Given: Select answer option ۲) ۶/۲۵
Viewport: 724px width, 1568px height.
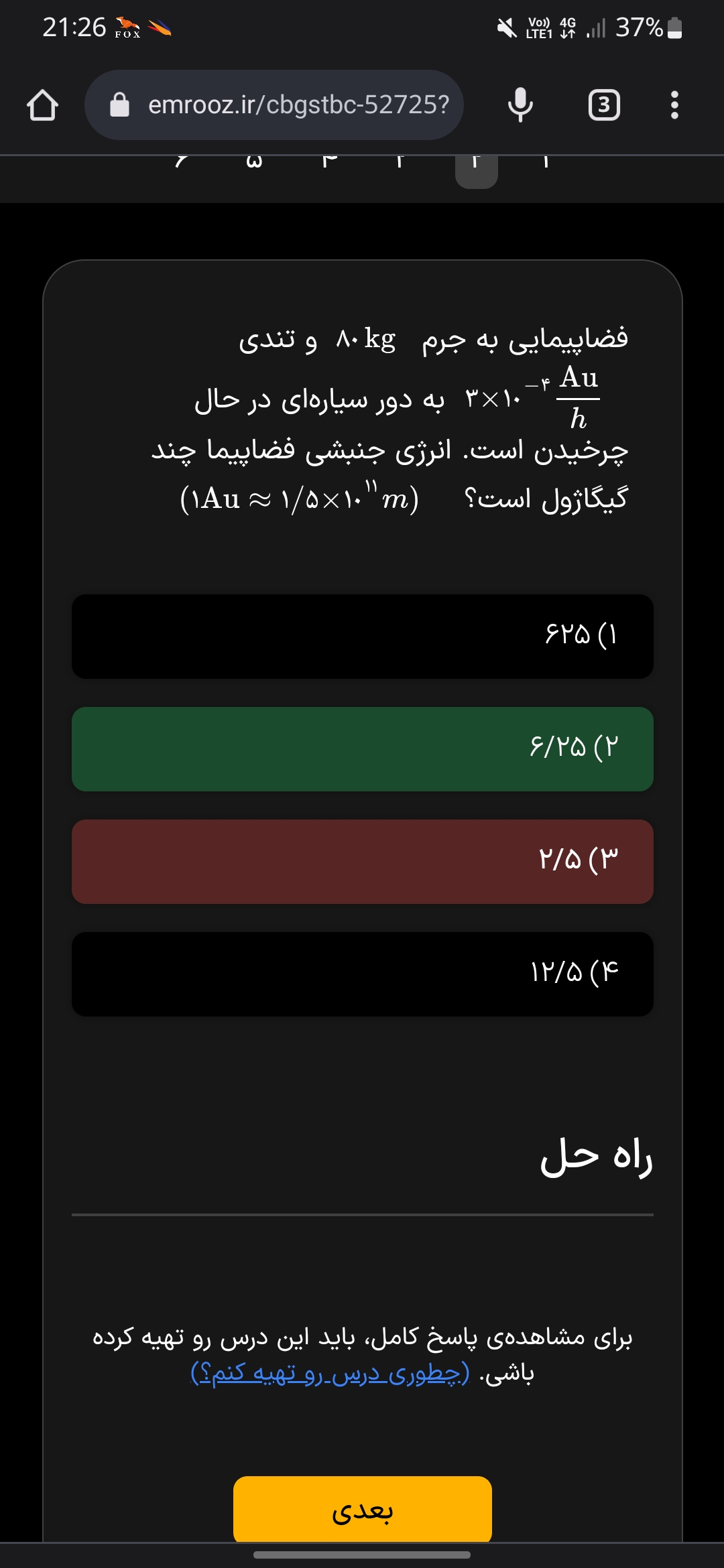Looking at the screenshot, I should coord(362,748).
